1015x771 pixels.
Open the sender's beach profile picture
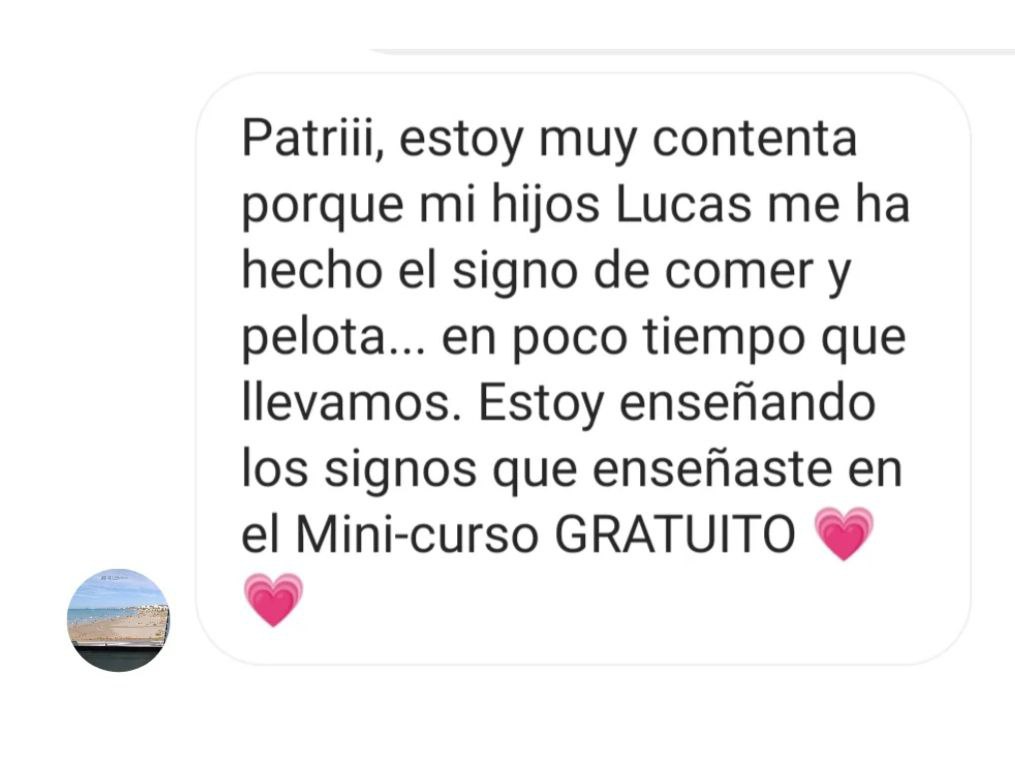(118, 620)
